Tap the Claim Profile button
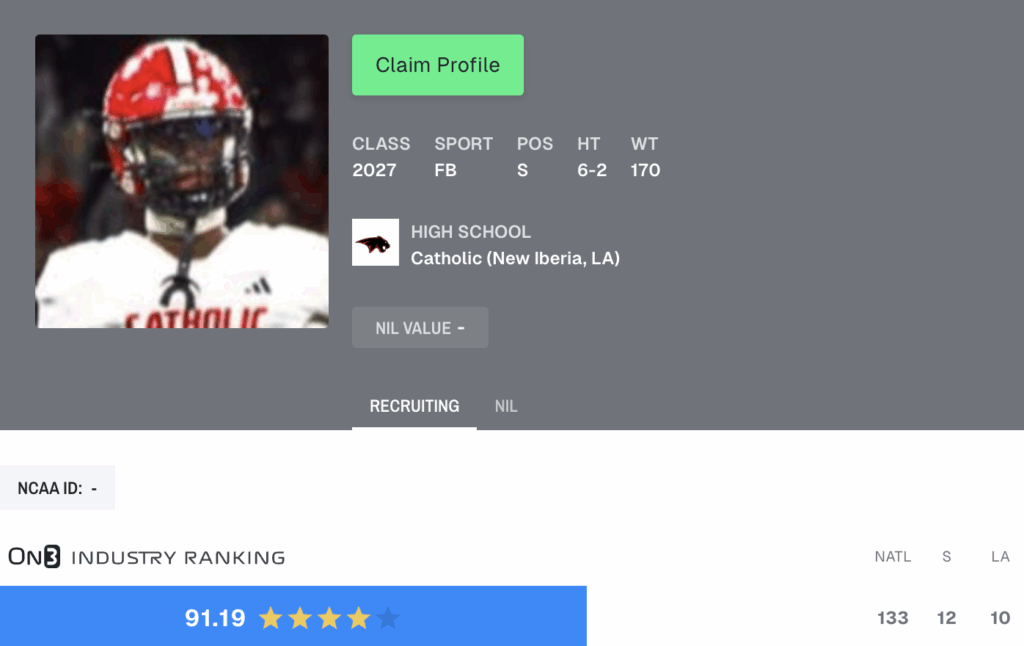 pos(437,65)
